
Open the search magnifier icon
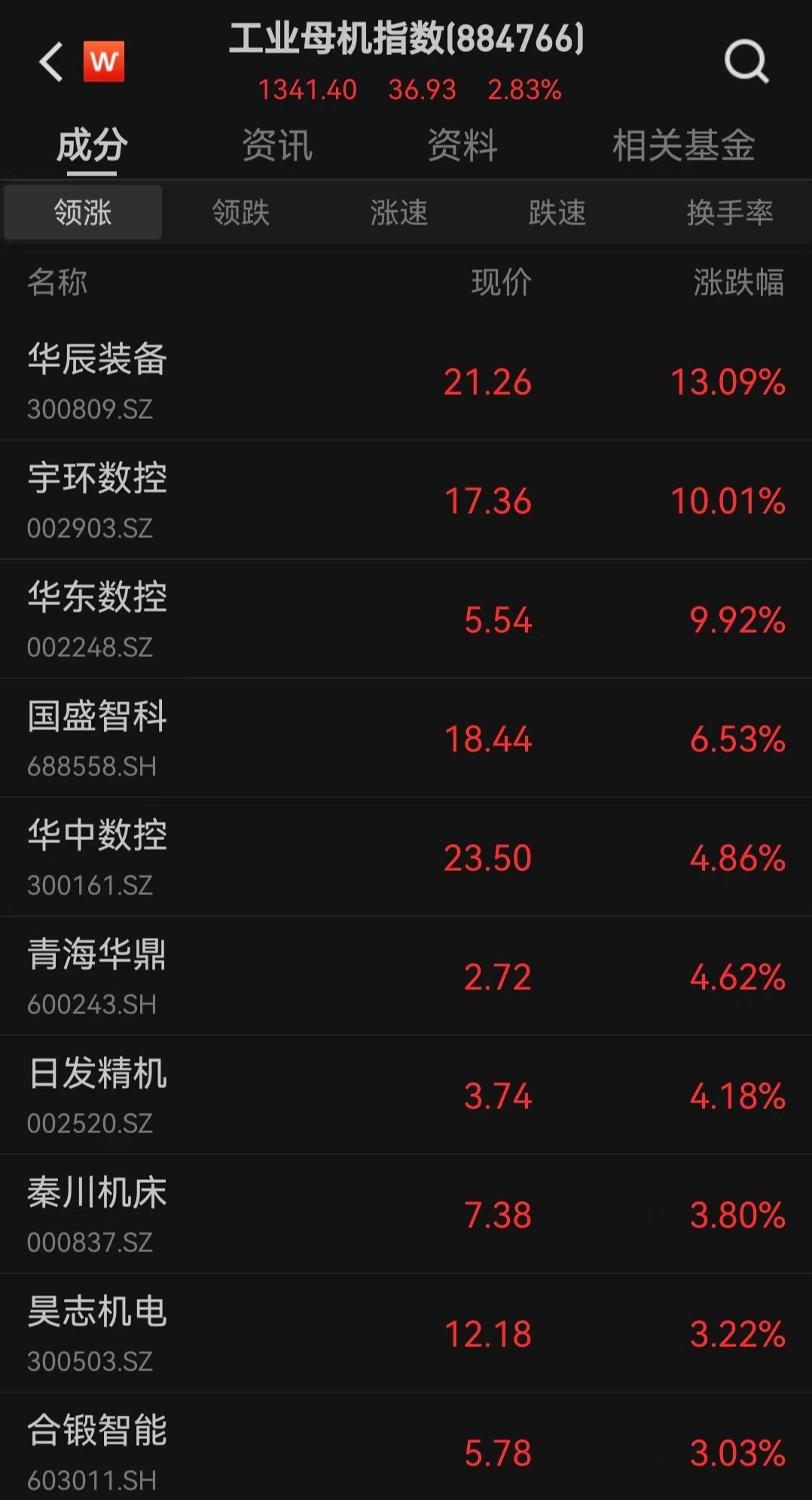[x=746, y=61]
